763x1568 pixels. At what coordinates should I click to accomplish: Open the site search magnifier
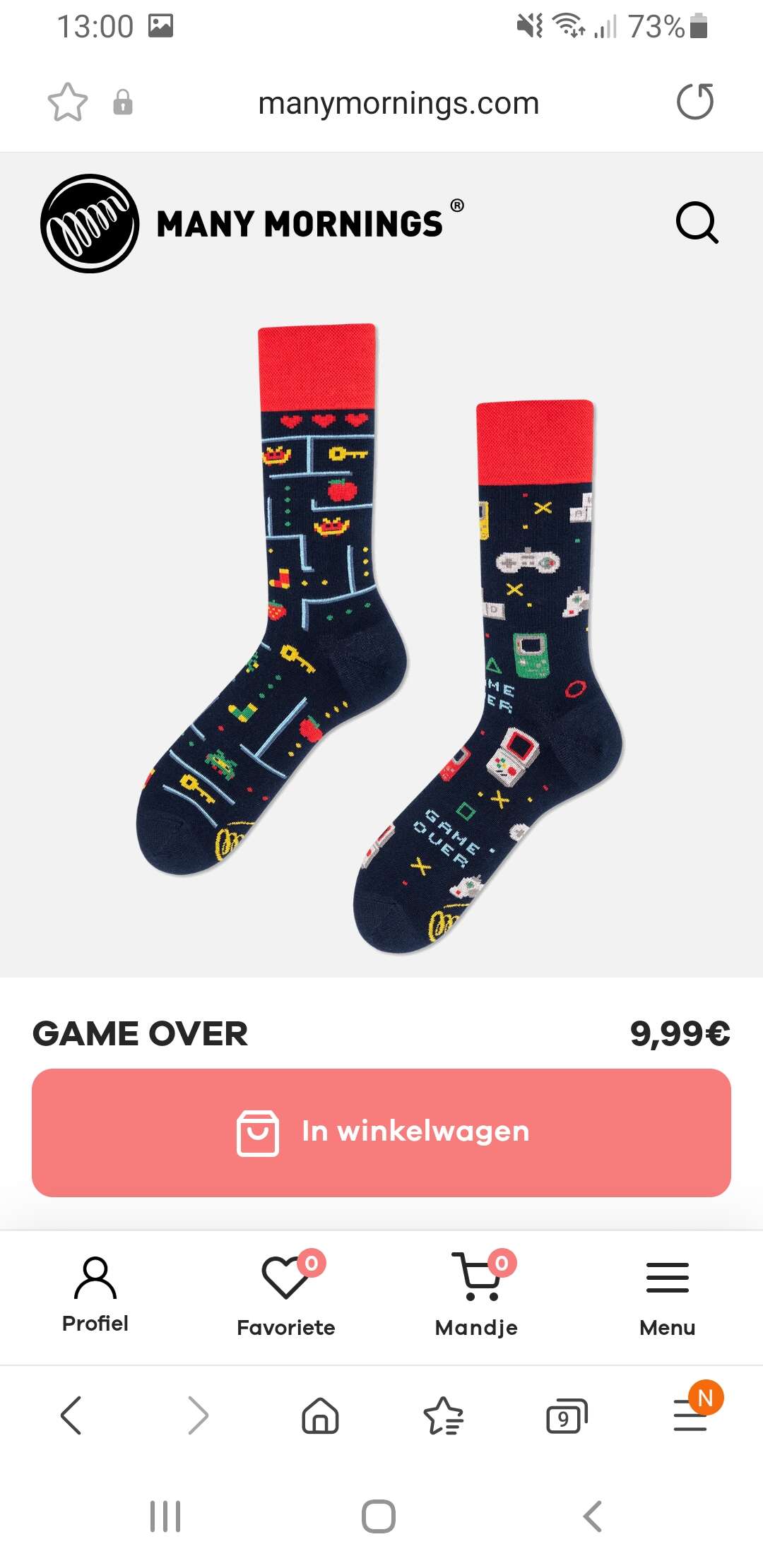[697, 223]
